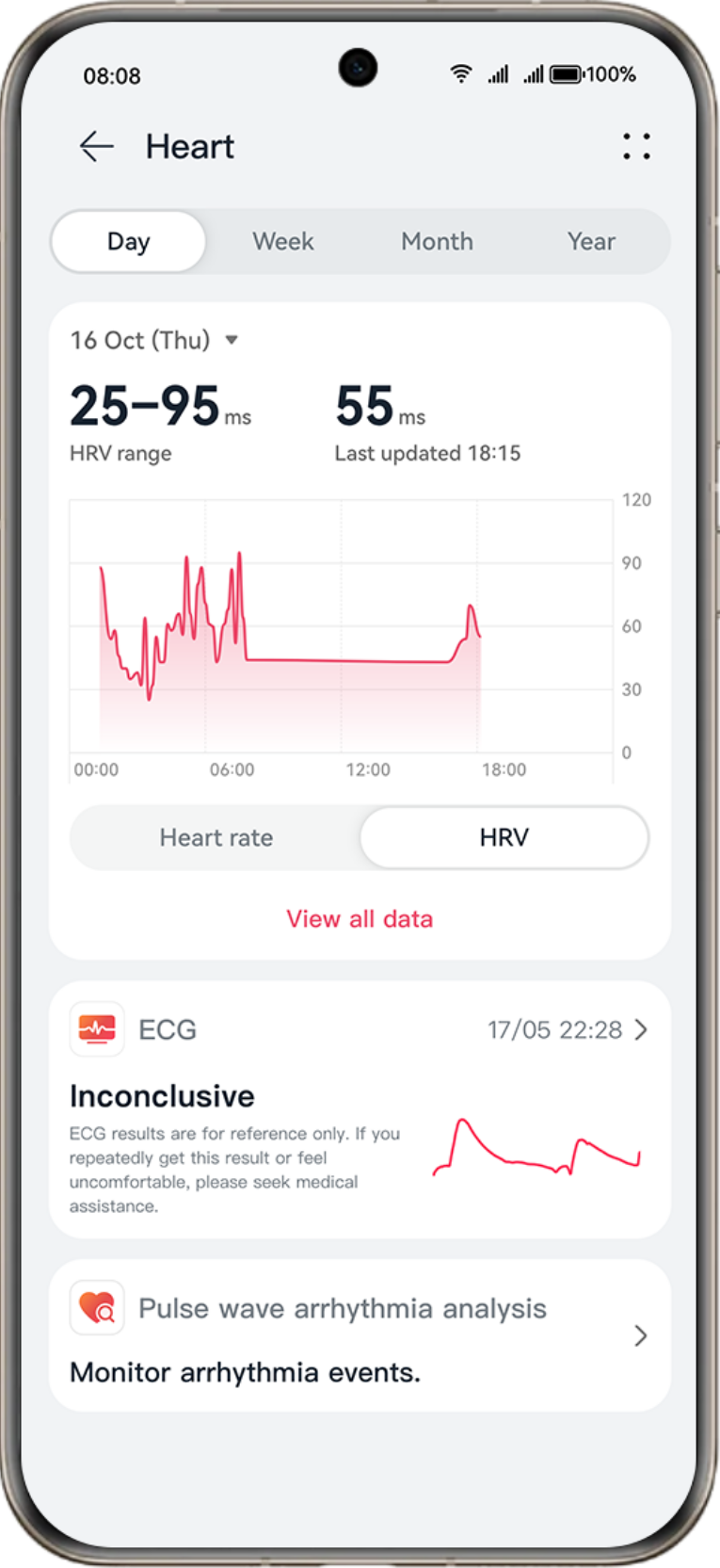Open the Year tab
This screenshot has width=720, height=1568.
click(591, 241)
